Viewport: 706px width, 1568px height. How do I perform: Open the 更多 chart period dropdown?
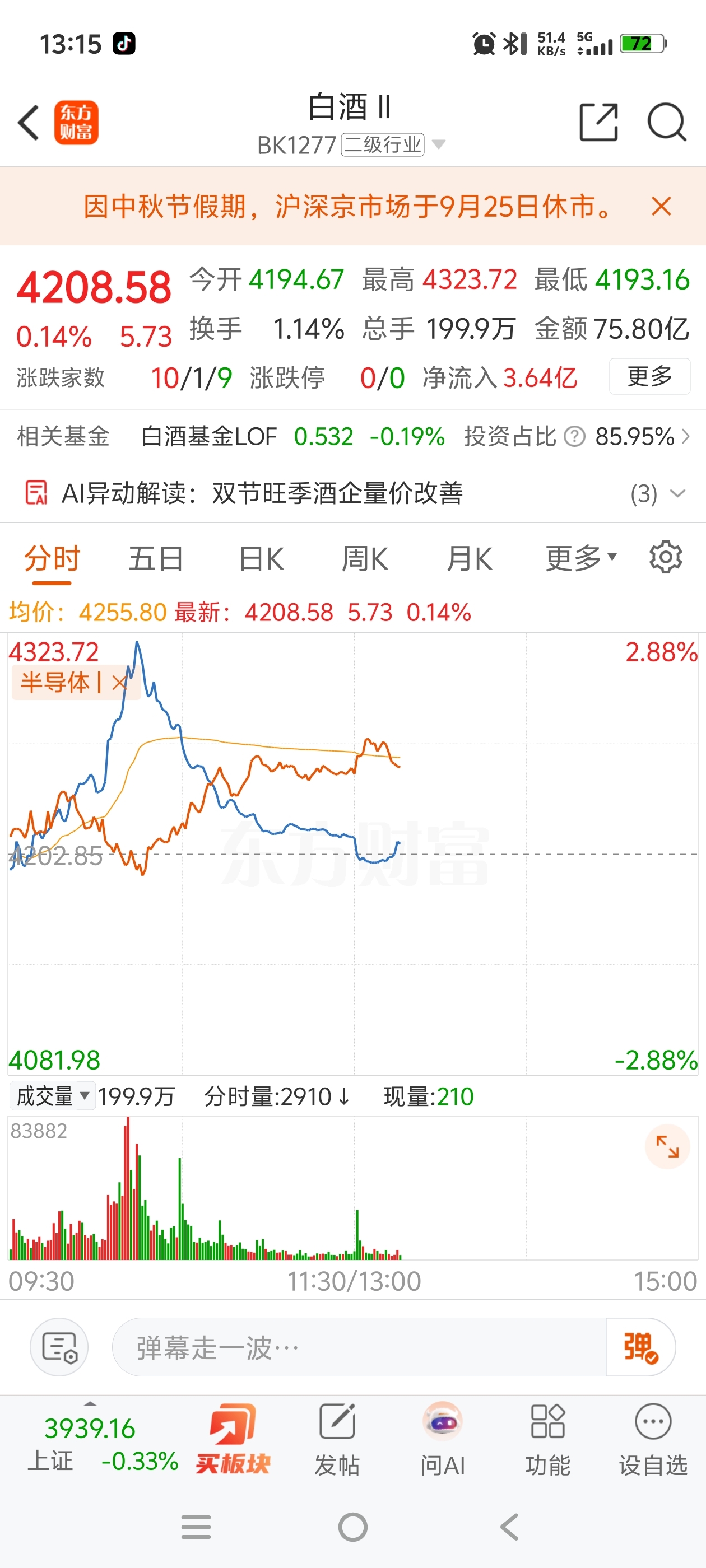(x=580, y=558)
